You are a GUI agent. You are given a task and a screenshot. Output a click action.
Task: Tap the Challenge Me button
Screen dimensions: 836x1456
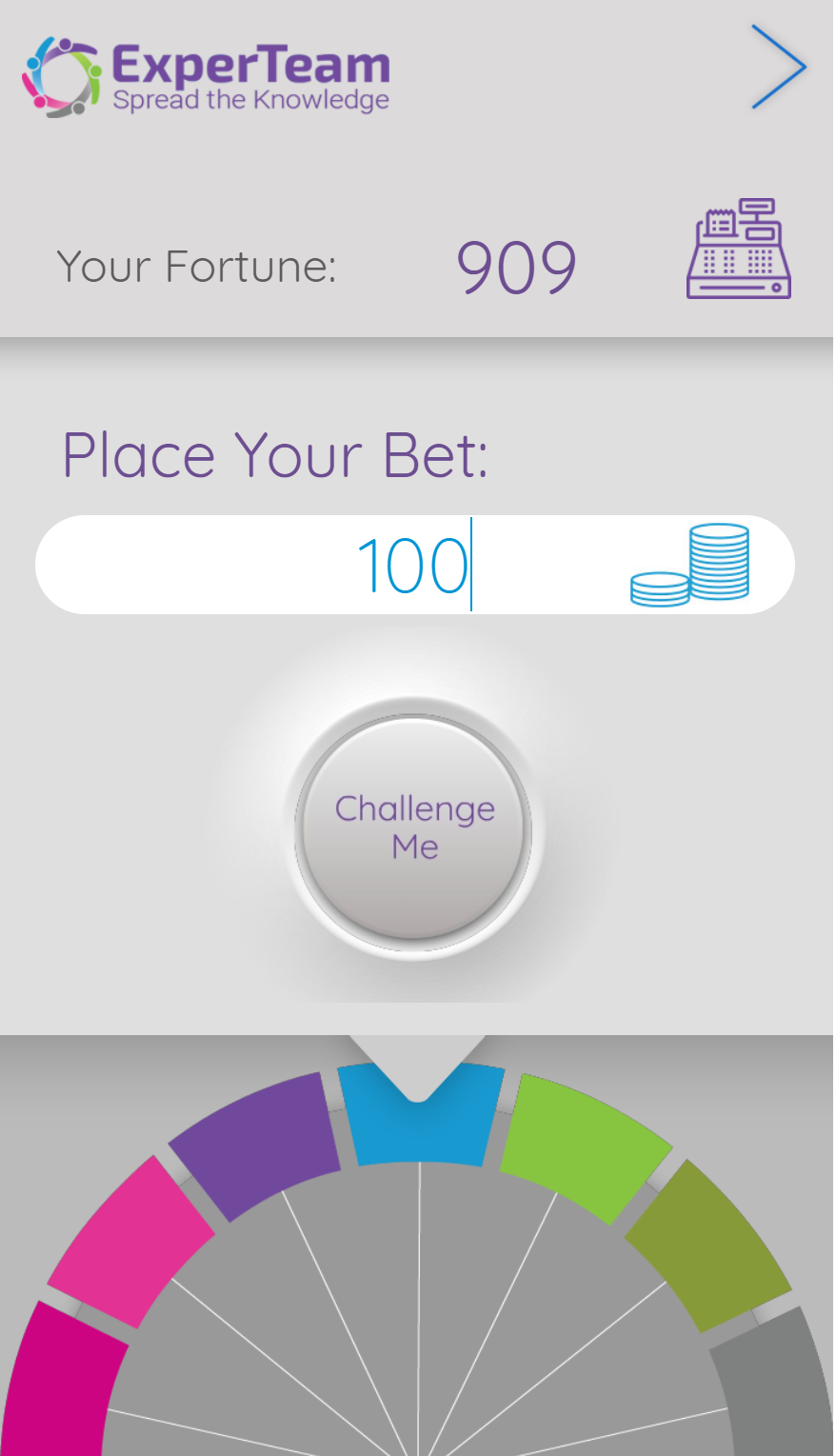414,828
